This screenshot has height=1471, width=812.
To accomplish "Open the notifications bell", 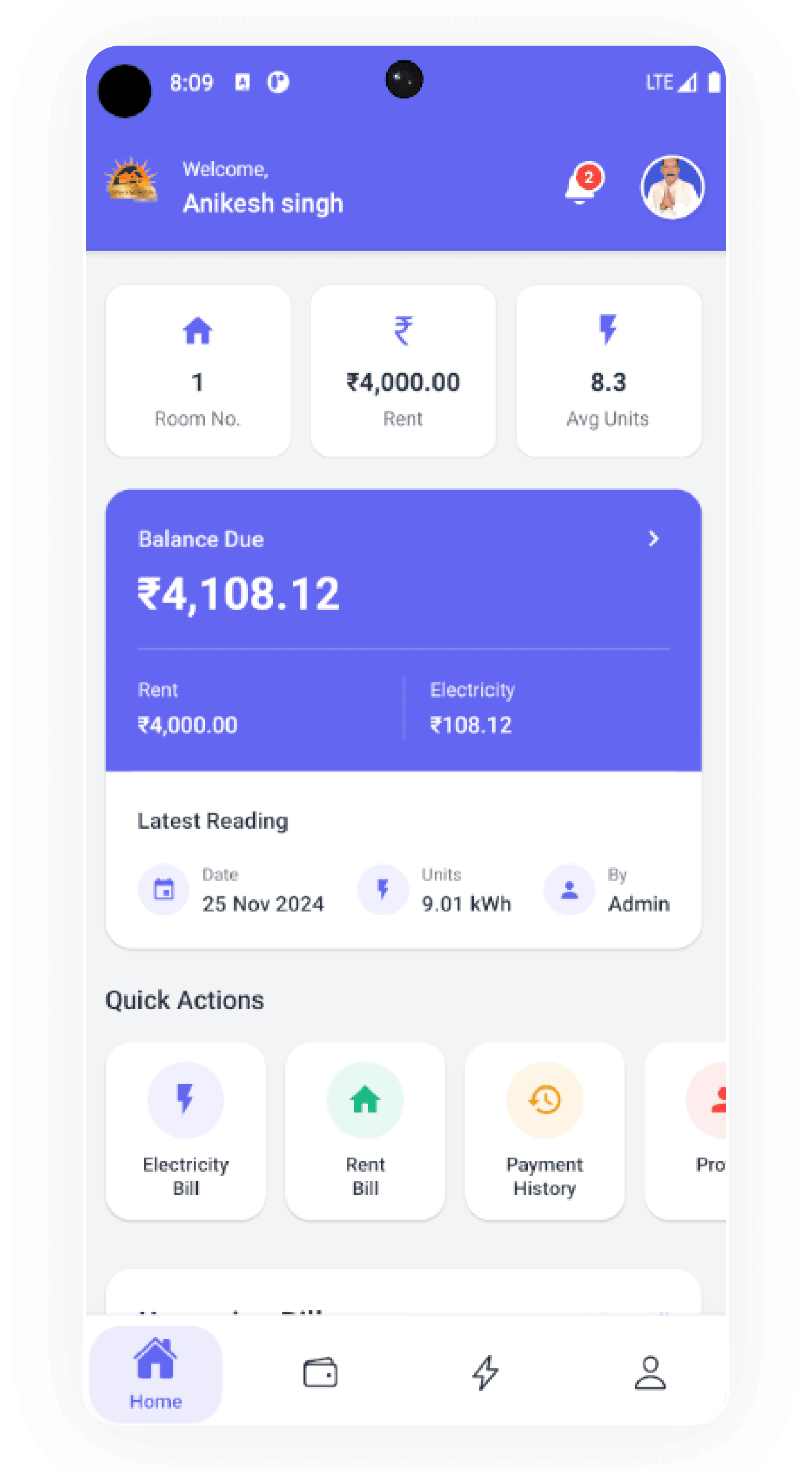I will pyautogui.click(x=580, y=186).
